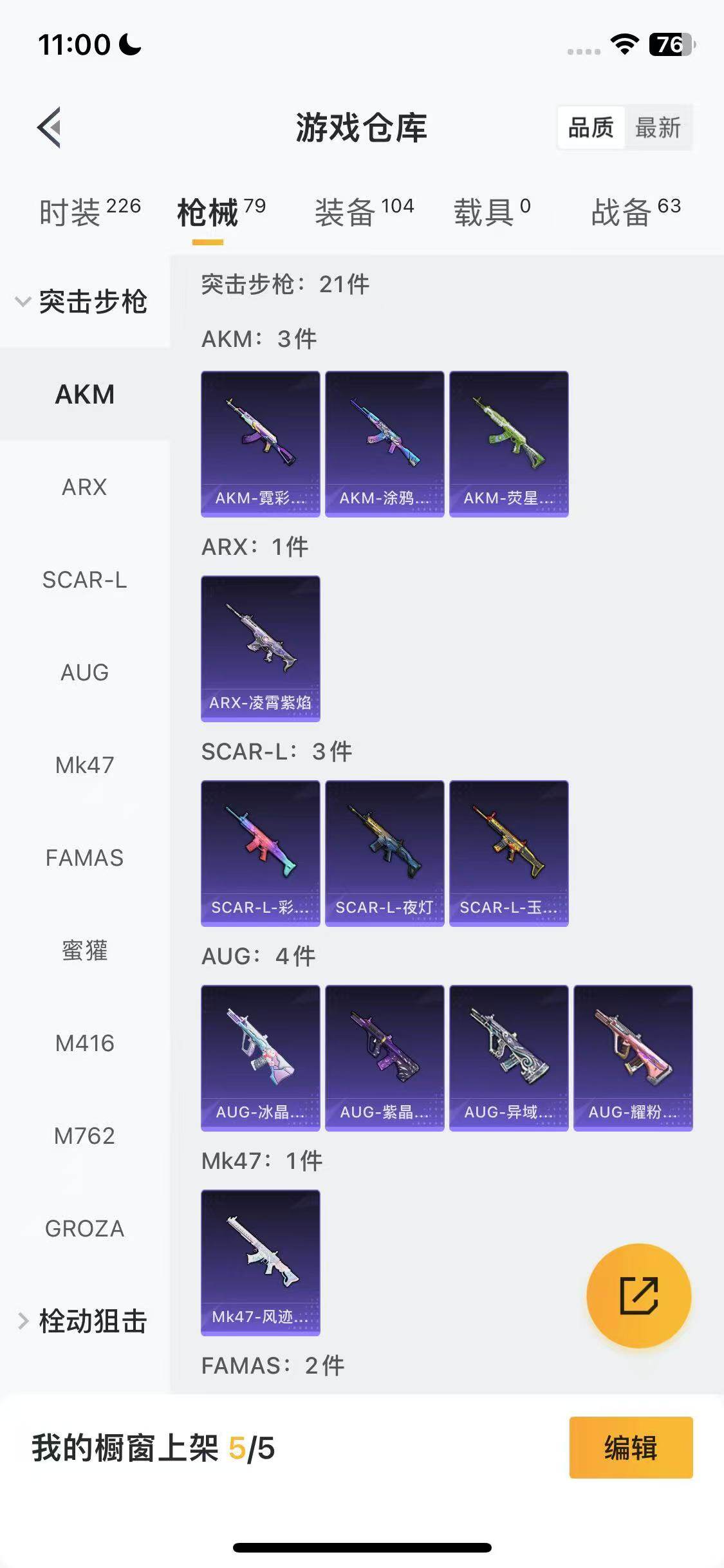Collapse the 突击步枪 category
Screen dimensions: 724x1568
[84, 301]
